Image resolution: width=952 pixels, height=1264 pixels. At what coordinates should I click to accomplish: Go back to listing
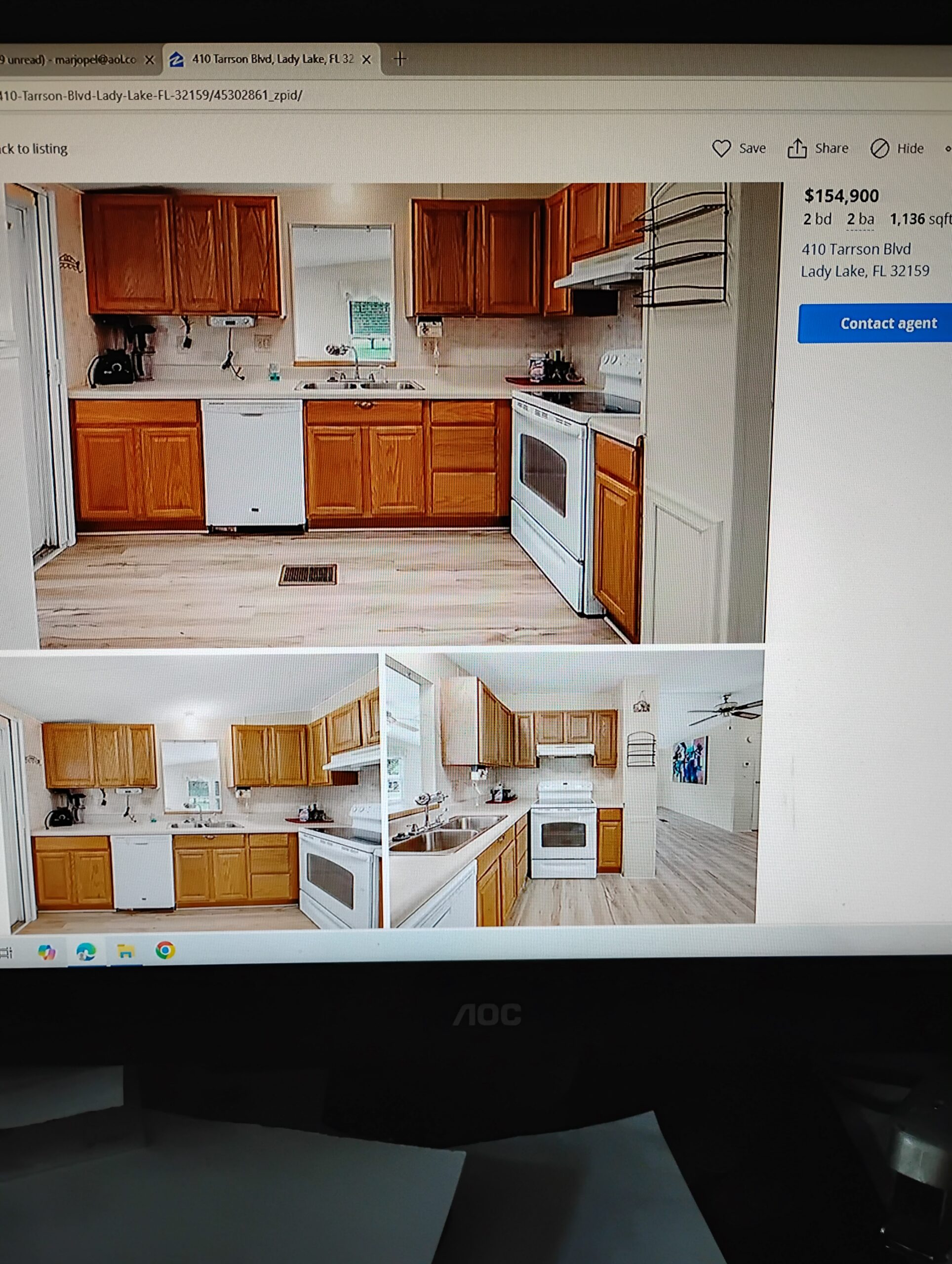pyautogui.click(x=33, y=149)
